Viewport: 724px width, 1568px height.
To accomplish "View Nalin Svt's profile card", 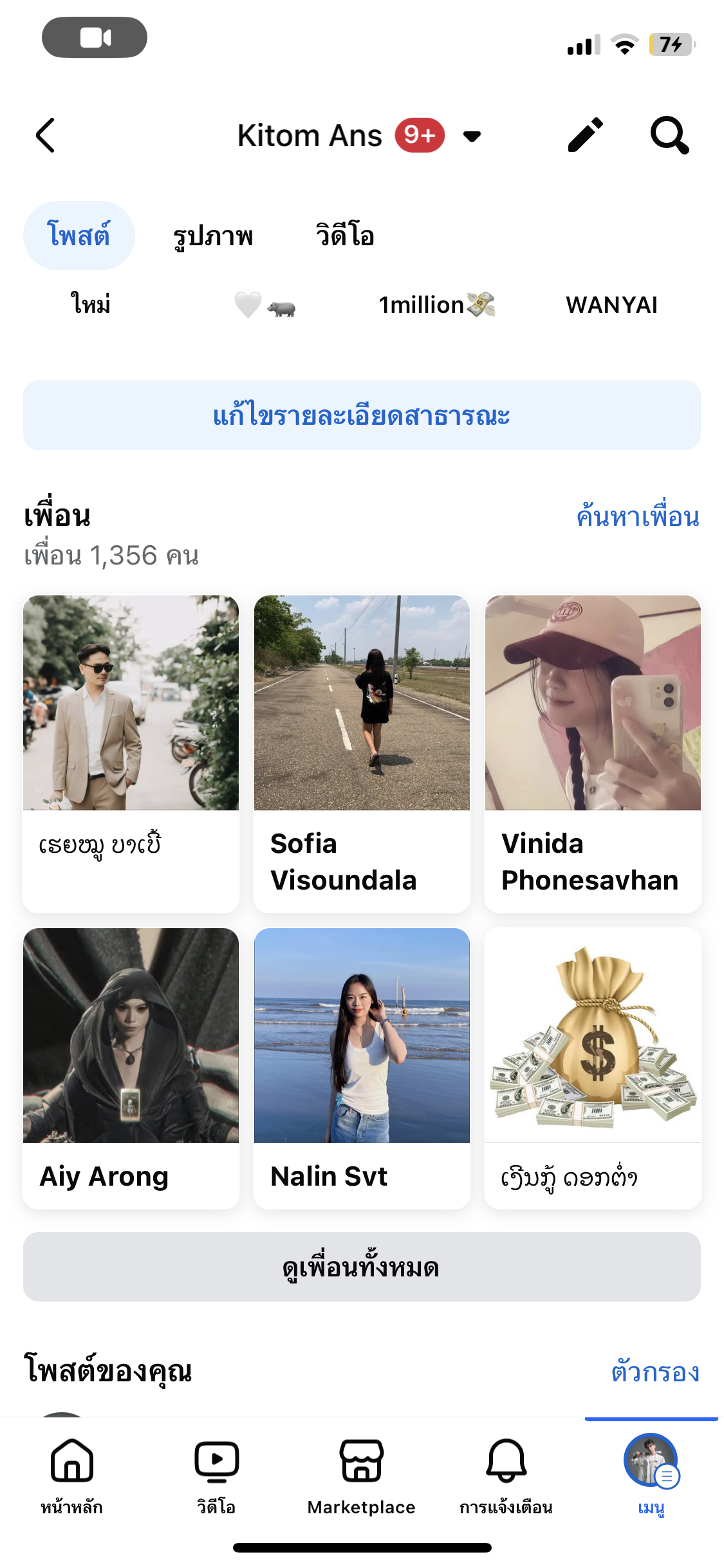I will (x=362, y=1067).
